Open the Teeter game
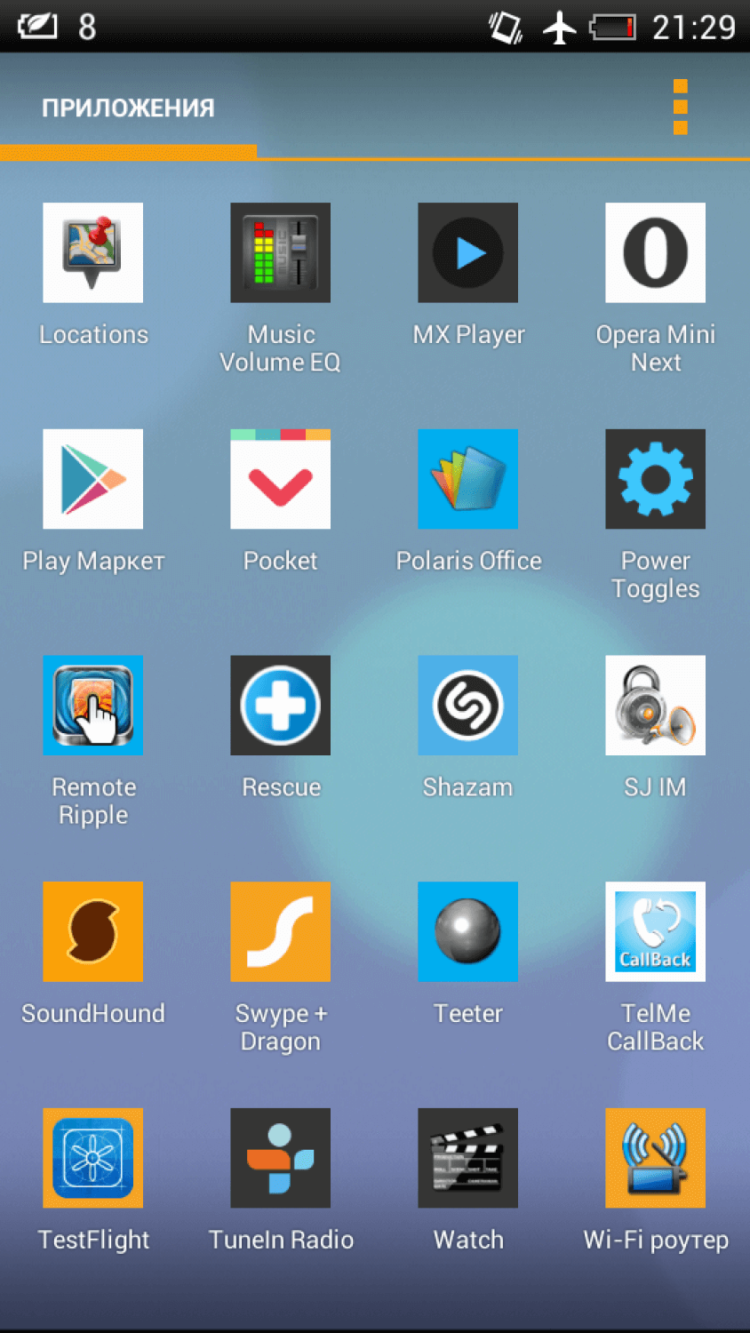This screenshot has height=1333, width=750. (468, 931)
